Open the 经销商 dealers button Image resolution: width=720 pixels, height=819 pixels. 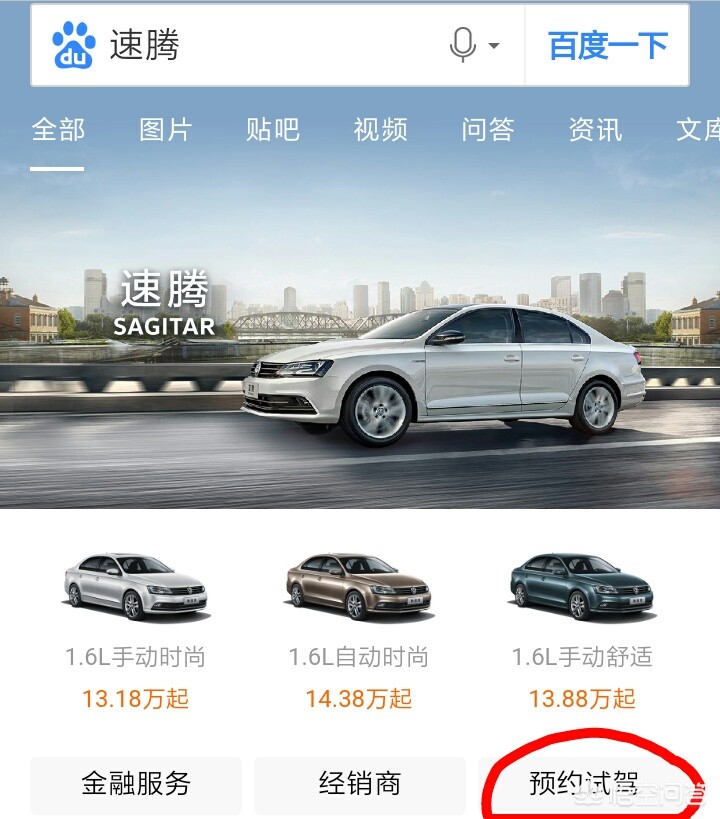359,783
